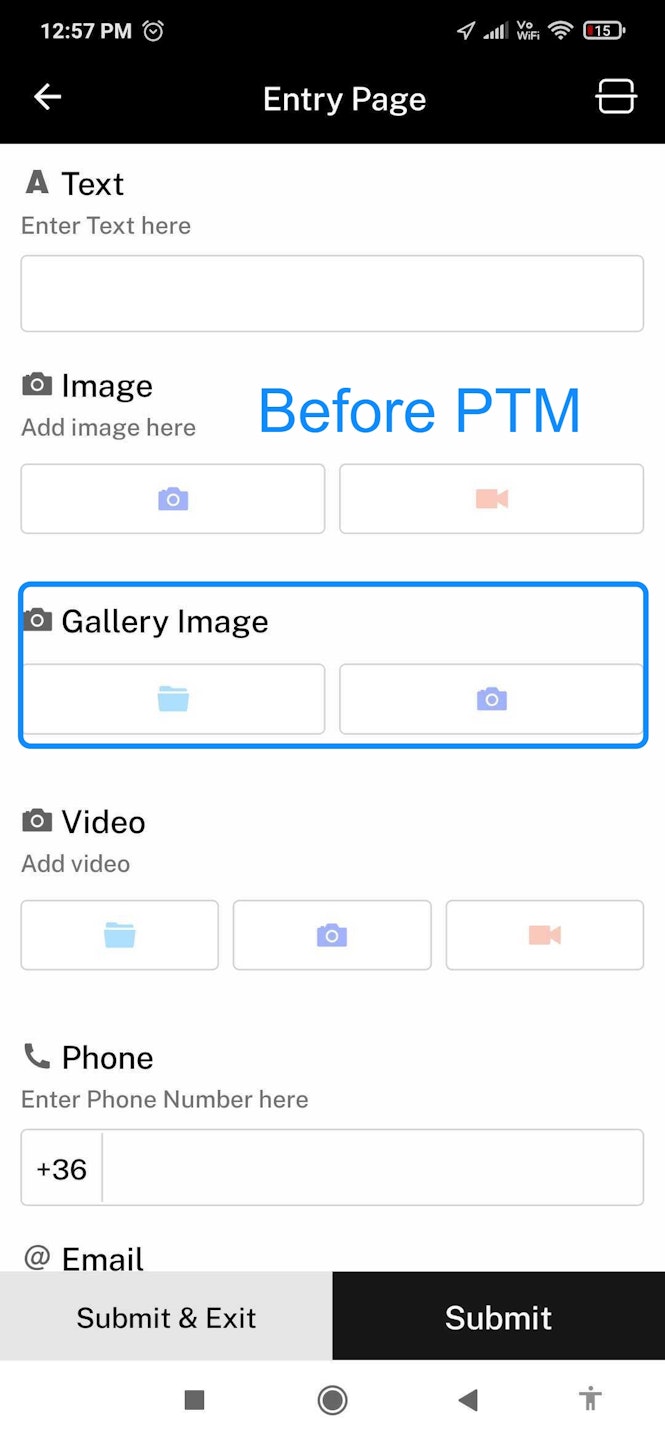Tap the camera button under Gallery Image

click(x=491, y=699)
